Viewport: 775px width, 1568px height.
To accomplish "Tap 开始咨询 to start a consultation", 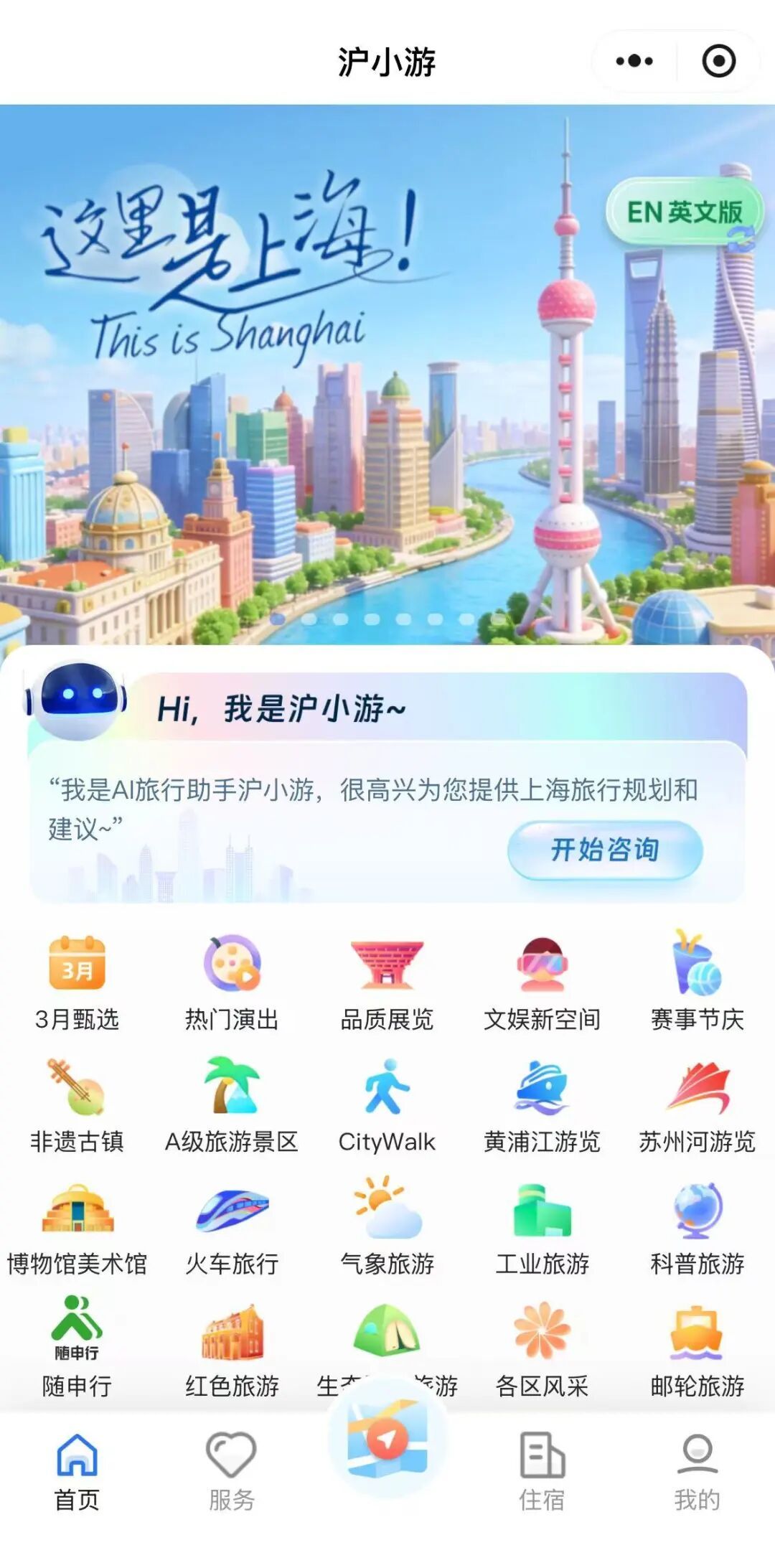I will pos(604,850).
